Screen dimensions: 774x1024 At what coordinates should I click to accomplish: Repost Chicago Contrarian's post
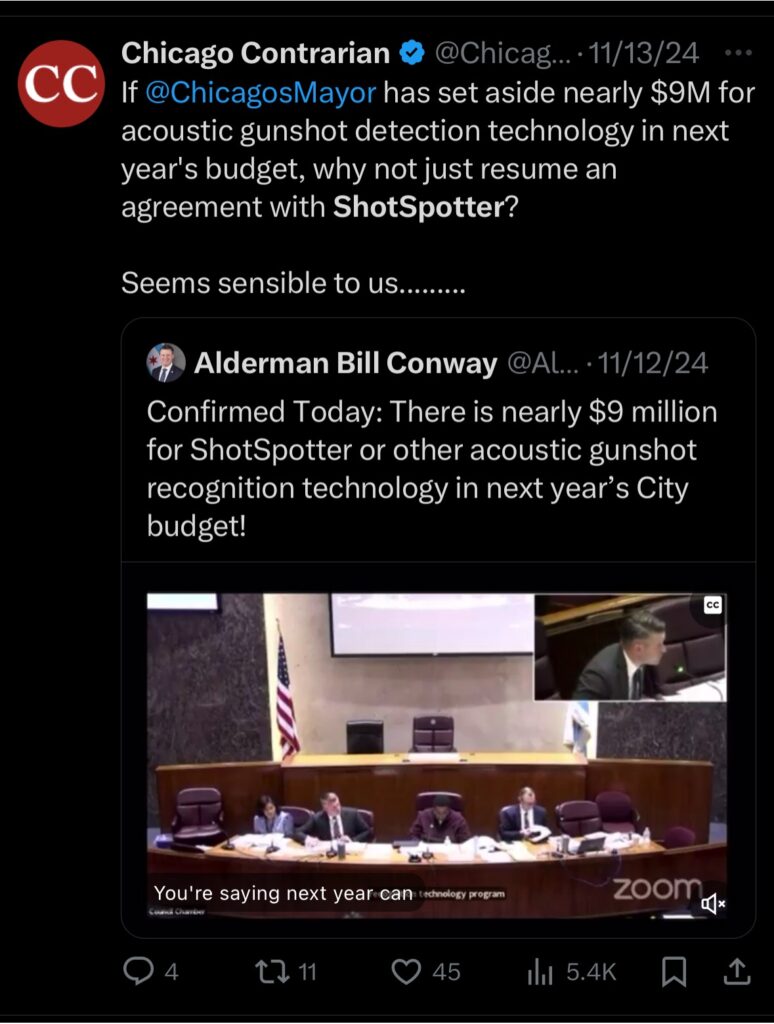pyautogui.click(x=268, y=971)
